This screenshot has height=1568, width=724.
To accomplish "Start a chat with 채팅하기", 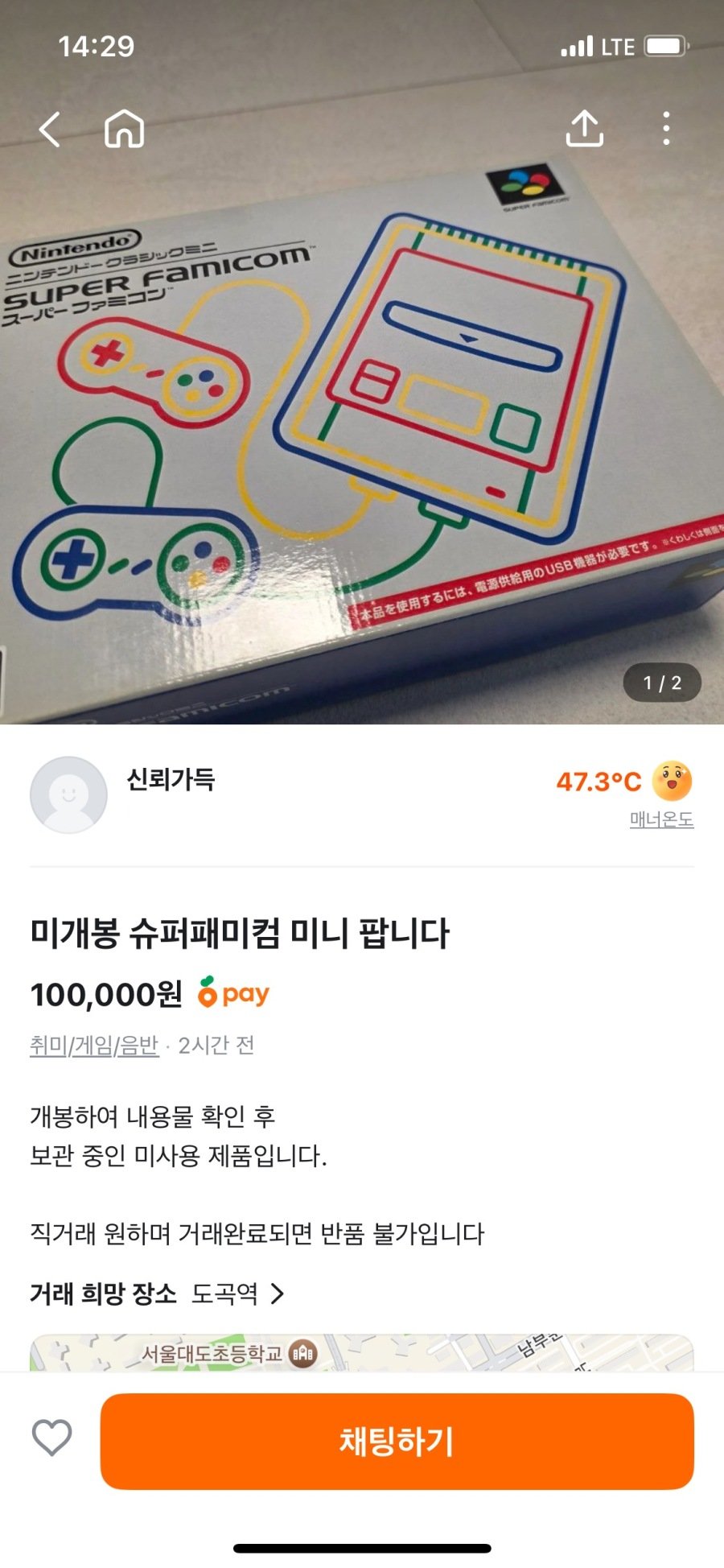I will (397, 1441).
